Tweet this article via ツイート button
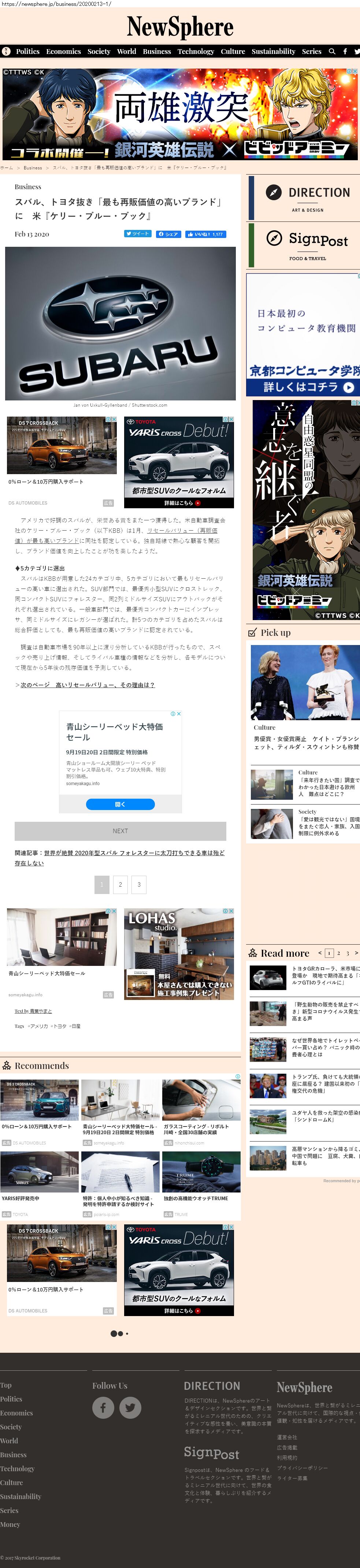The image size is (360, 1568). [137, 234]
